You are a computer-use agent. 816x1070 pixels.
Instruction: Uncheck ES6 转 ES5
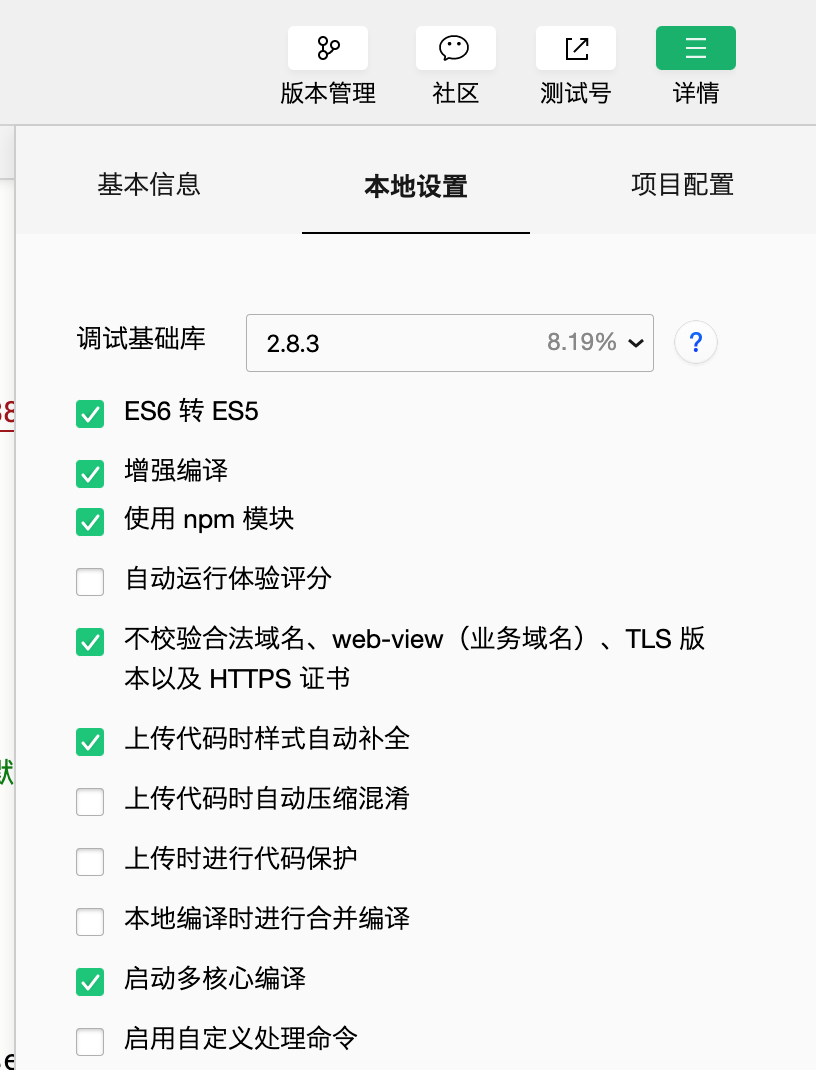pos(90,413)
